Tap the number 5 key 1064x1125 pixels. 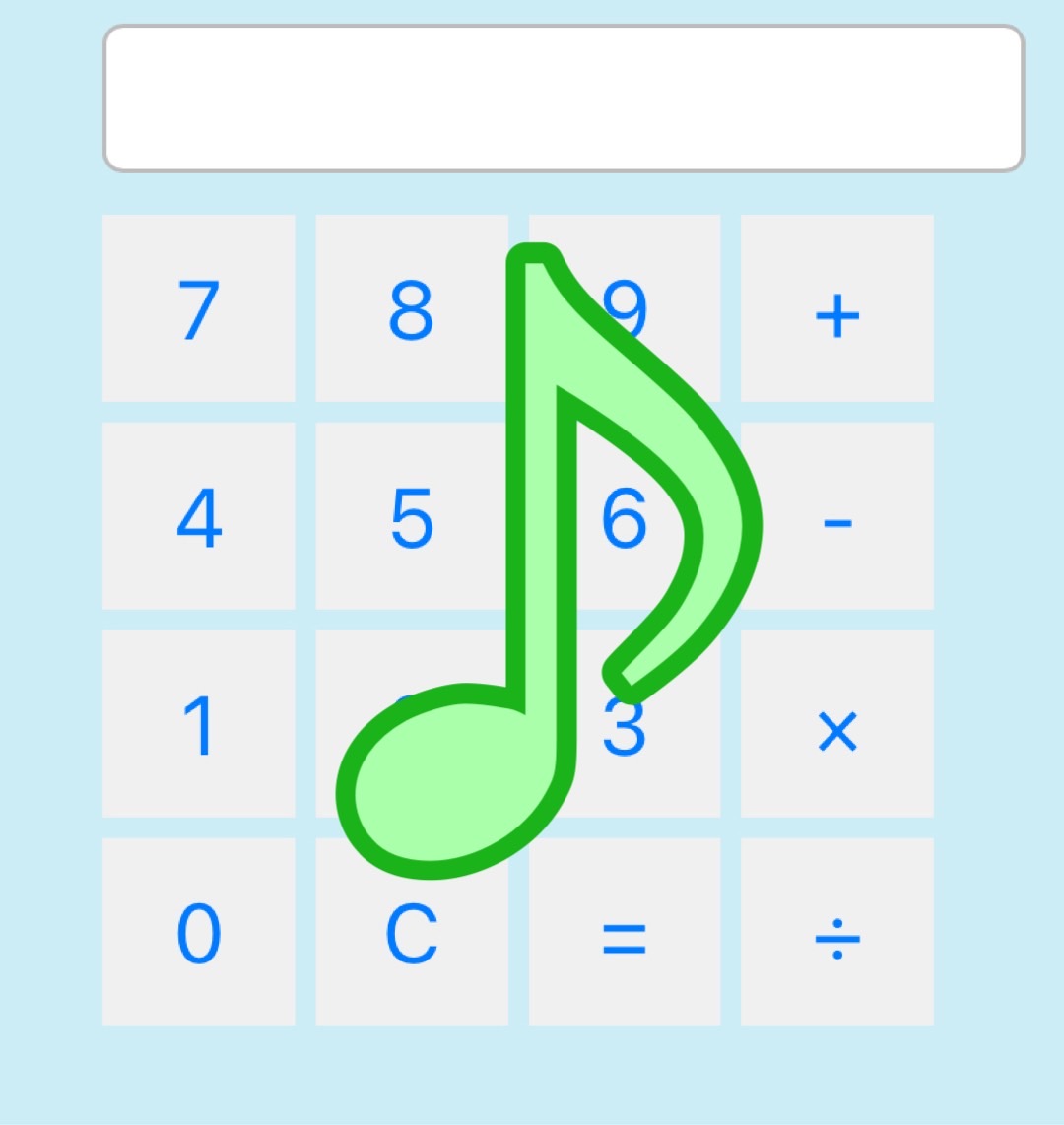coord(411,516)
